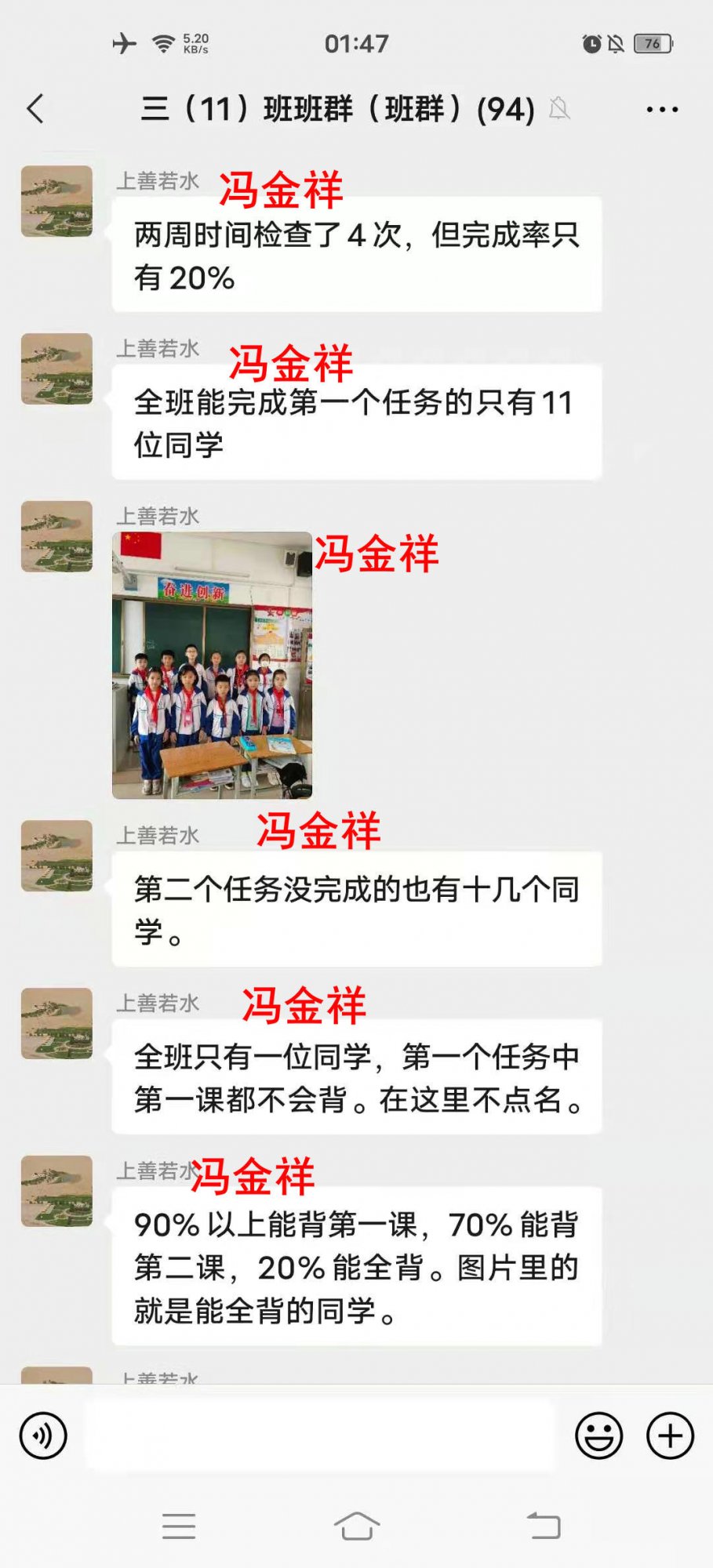713x1568 pixels.
Task: Go to the system home screen
Action: click(x=357, y=1526)
